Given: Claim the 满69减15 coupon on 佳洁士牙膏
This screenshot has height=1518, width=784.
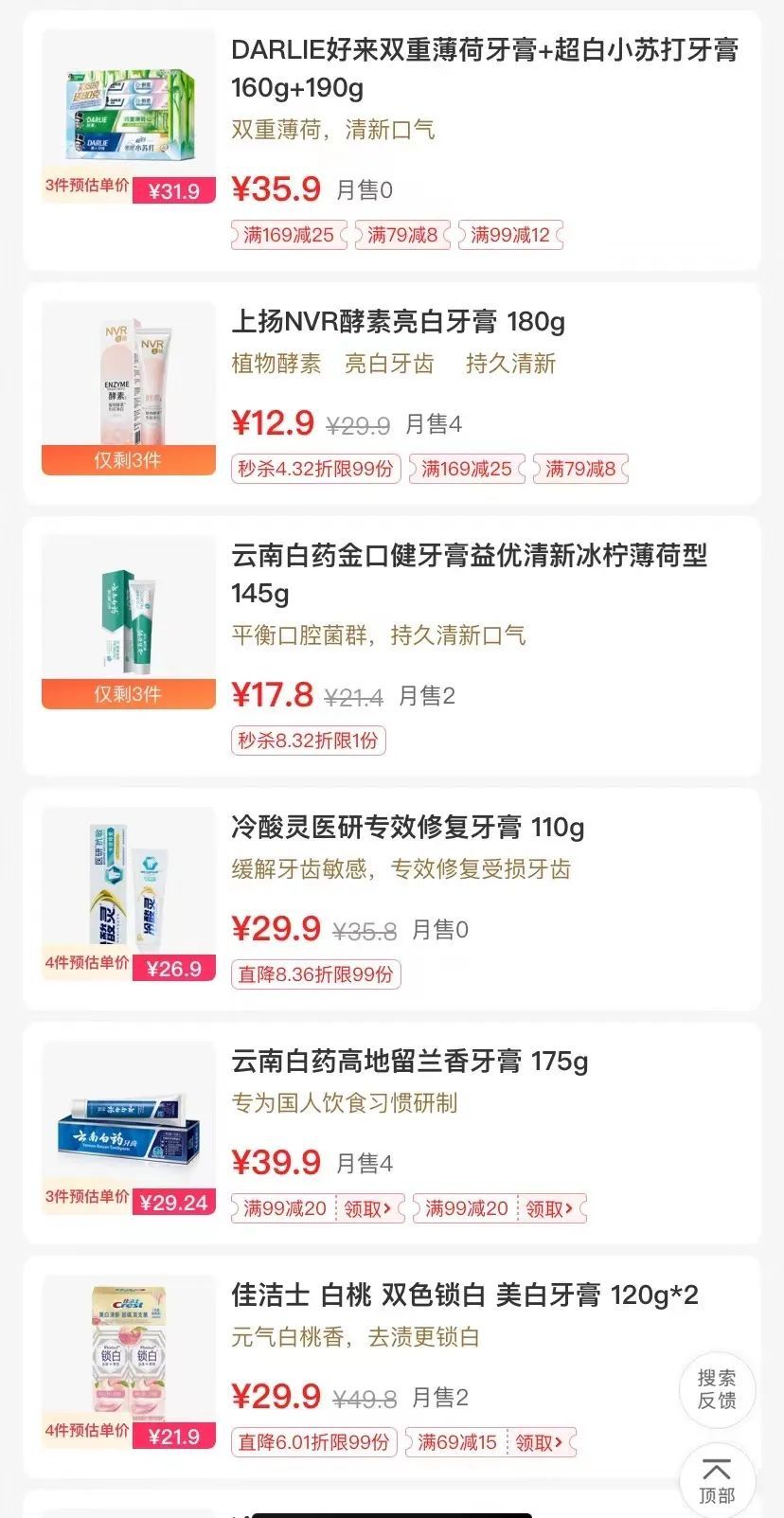Looking at the screenshot, I should click(539, 1442).
